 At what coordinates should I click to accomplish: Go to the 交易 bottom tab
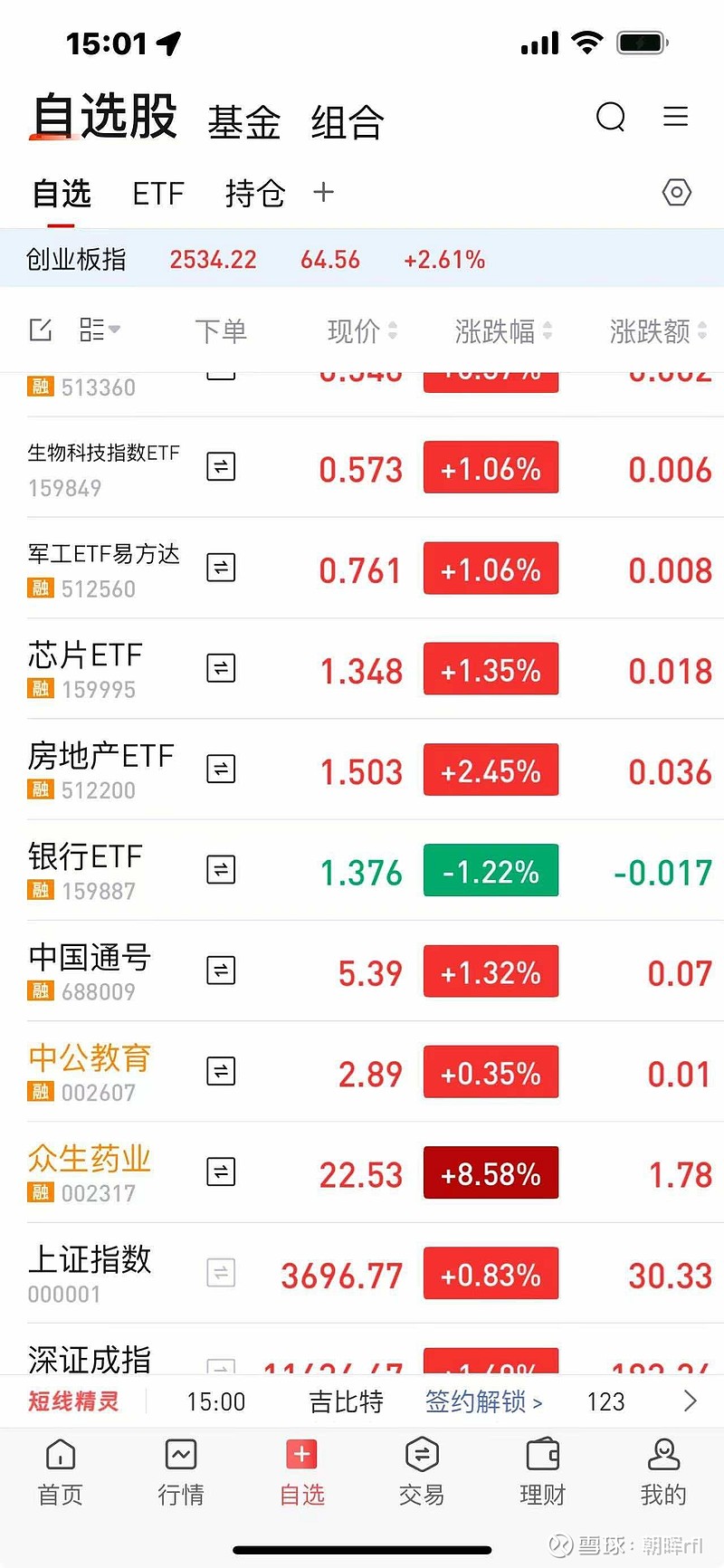click(422, 1472)
